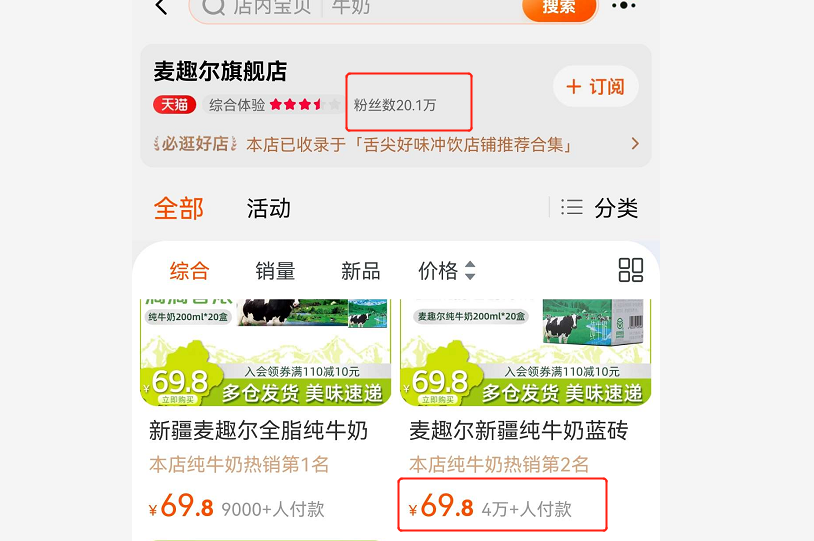Switch to the 活动 tab
The height and width of the screenshot is (541, 814).
click(268, 208)
